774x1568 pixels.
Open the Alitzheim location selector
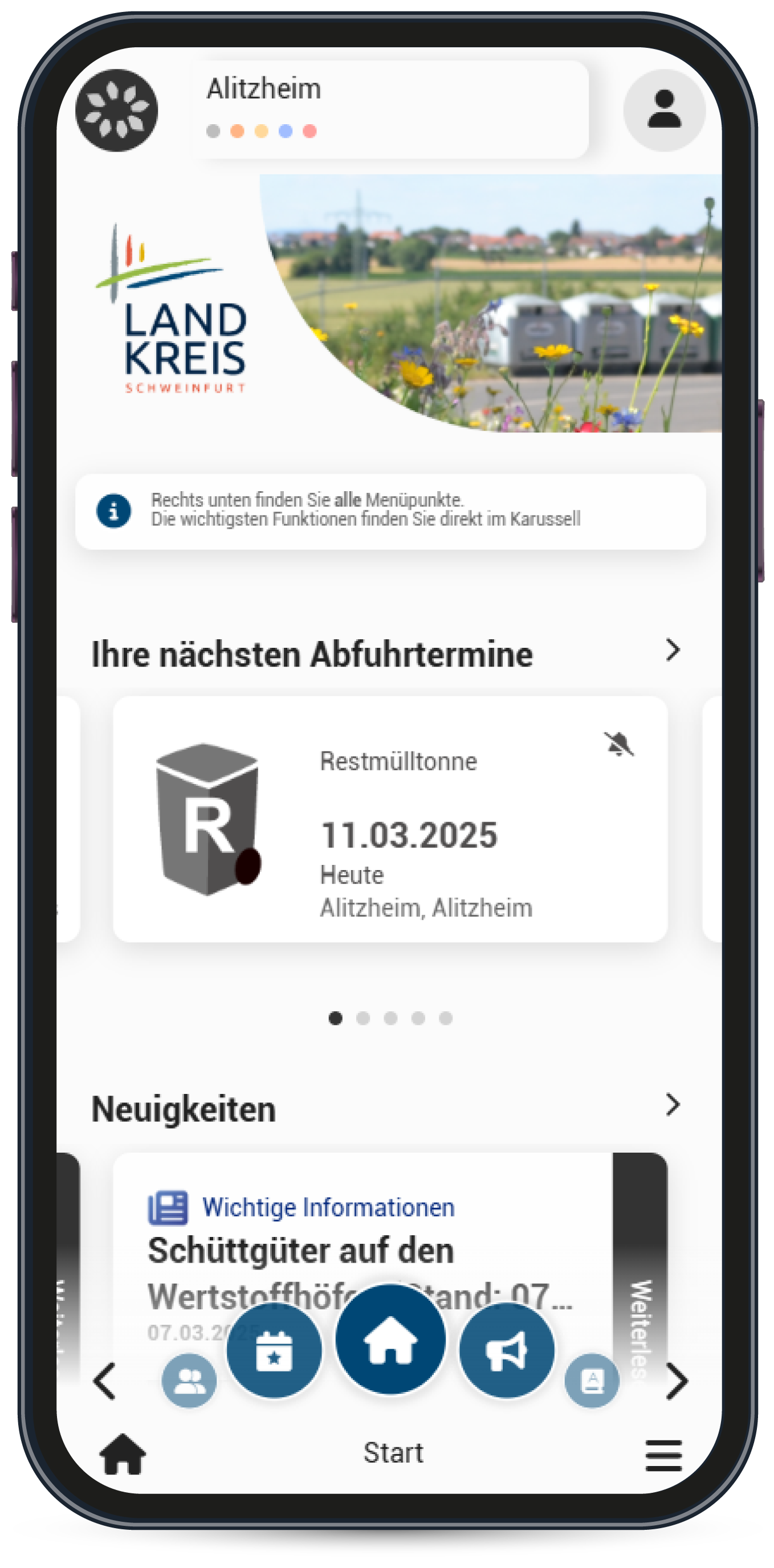pyautogui.click(x=390, y=109)
